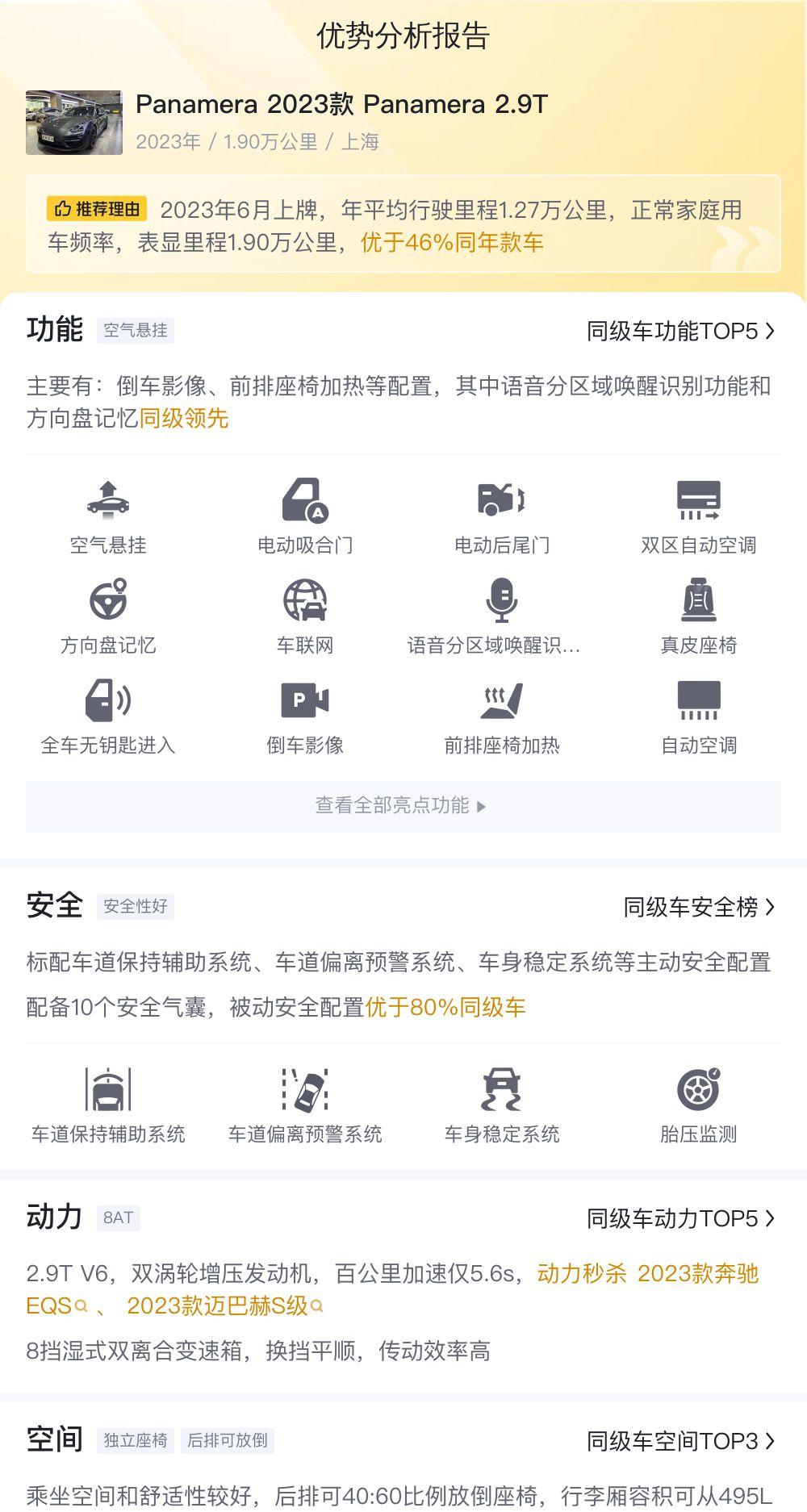Open the 同级车安全榜 safety ranking
This screenshot has width=807, height=1512.
pos(699,908)
